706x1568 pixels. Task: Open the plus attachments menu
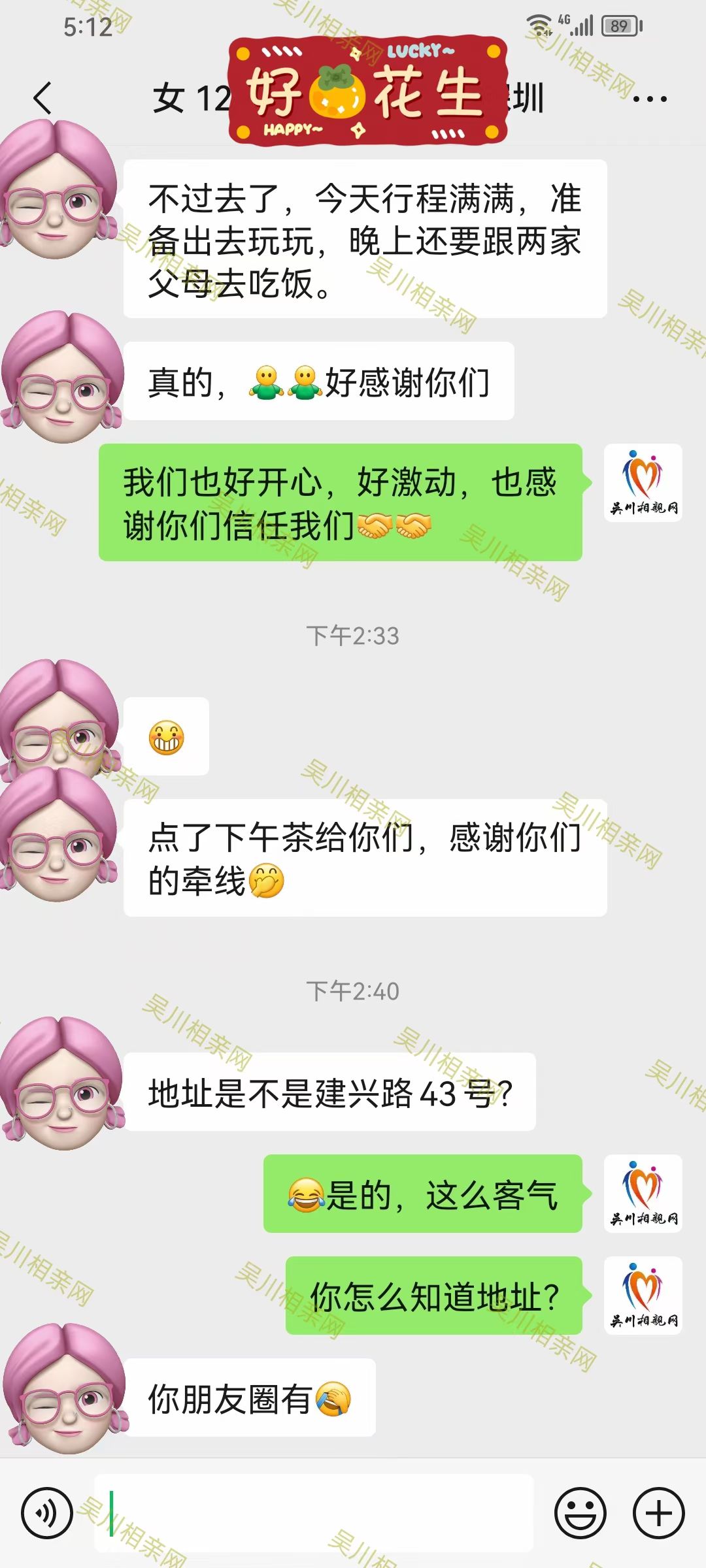pyautogui.click(x=658, y=1512)
